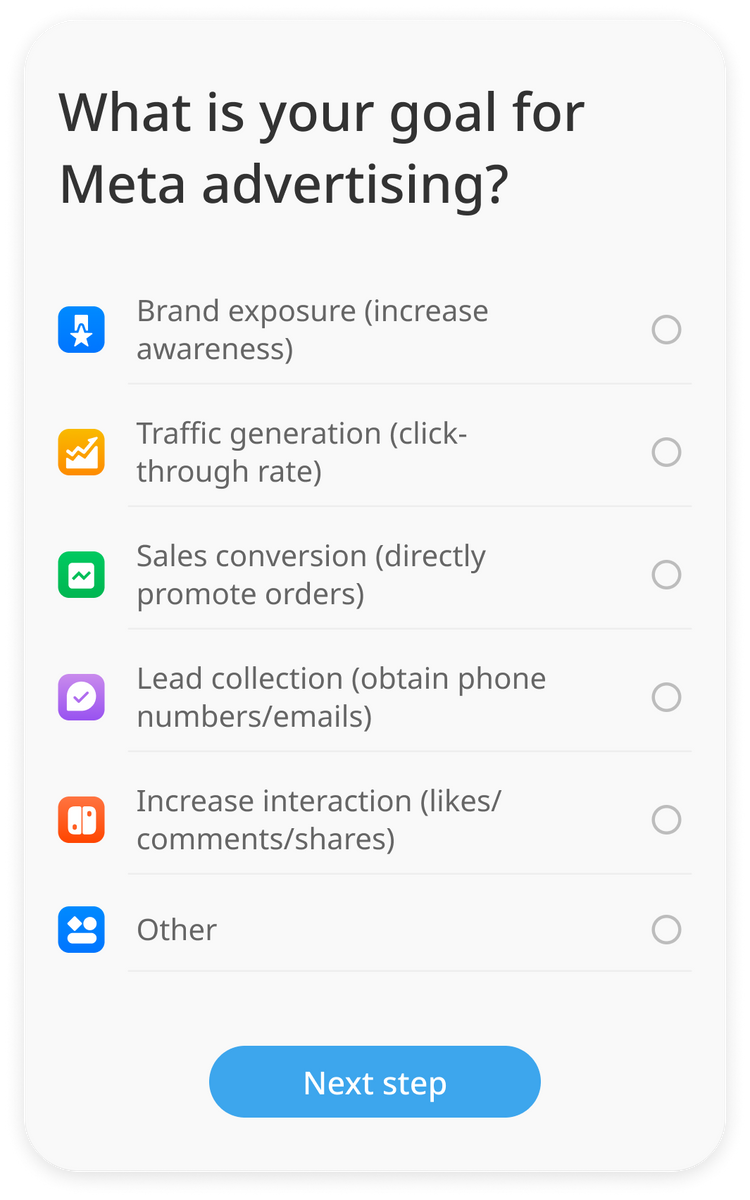Select the Other option
Image resolution: width=750 pixels, height=1200 pixels.
pyautogui.click(x=666, y=930)
